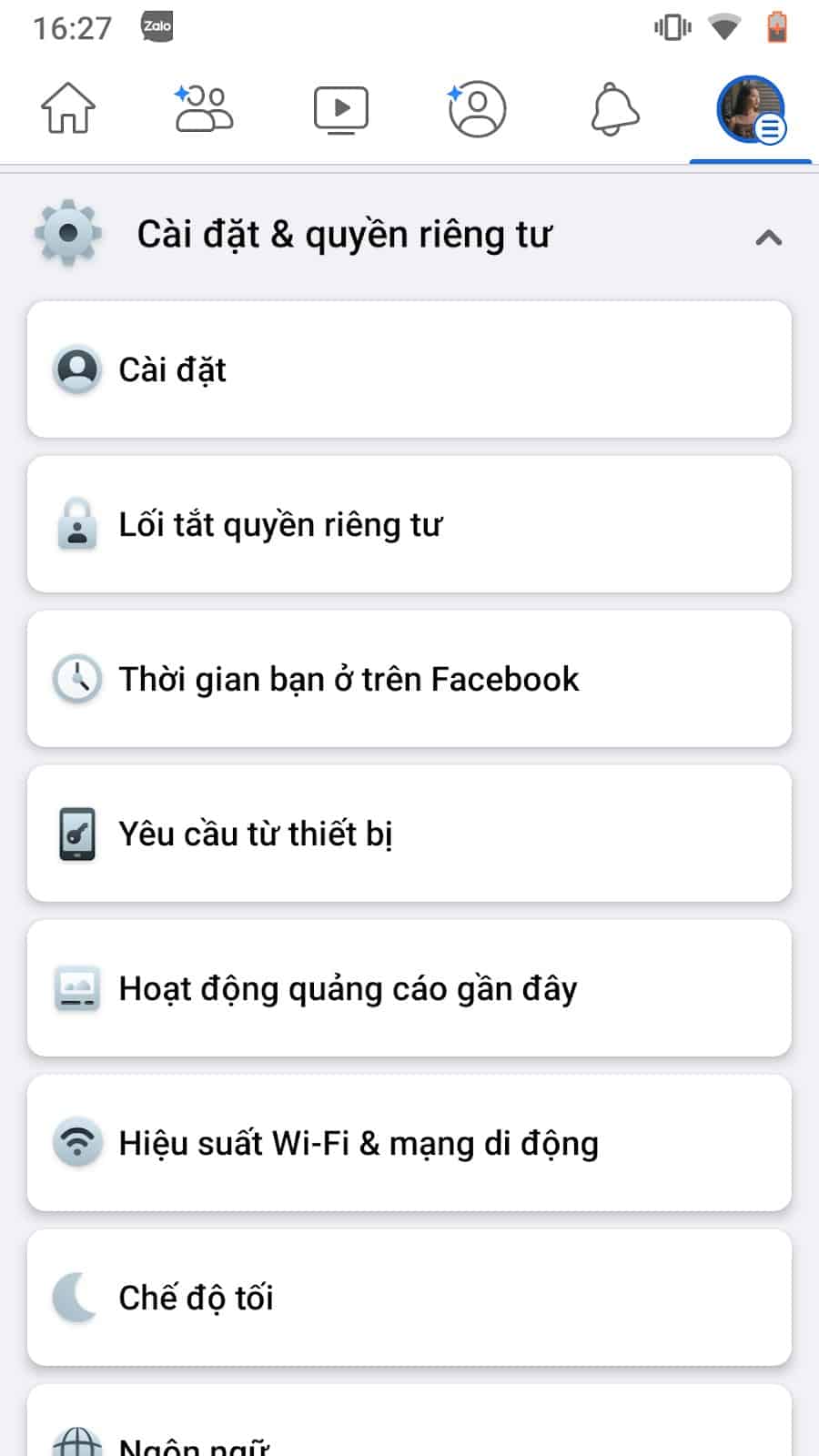Collapse Cài đặt & quyền riêng tư section
The width and height of the screenshot is (819, 1456).
click(768, 238)
